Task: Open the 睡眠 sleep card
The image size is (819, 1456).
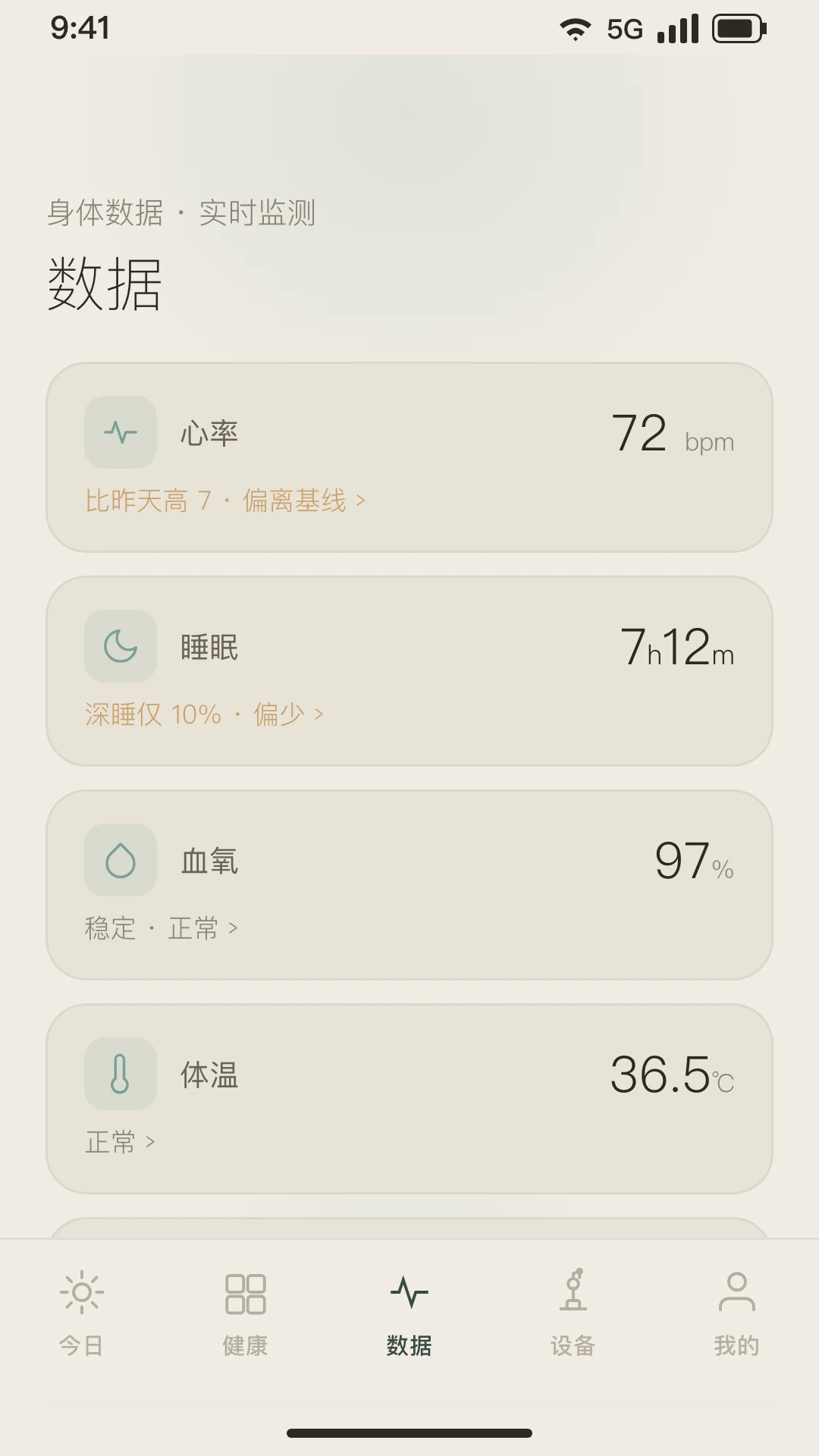Action: pyautogui.click(x=409, y=671)
